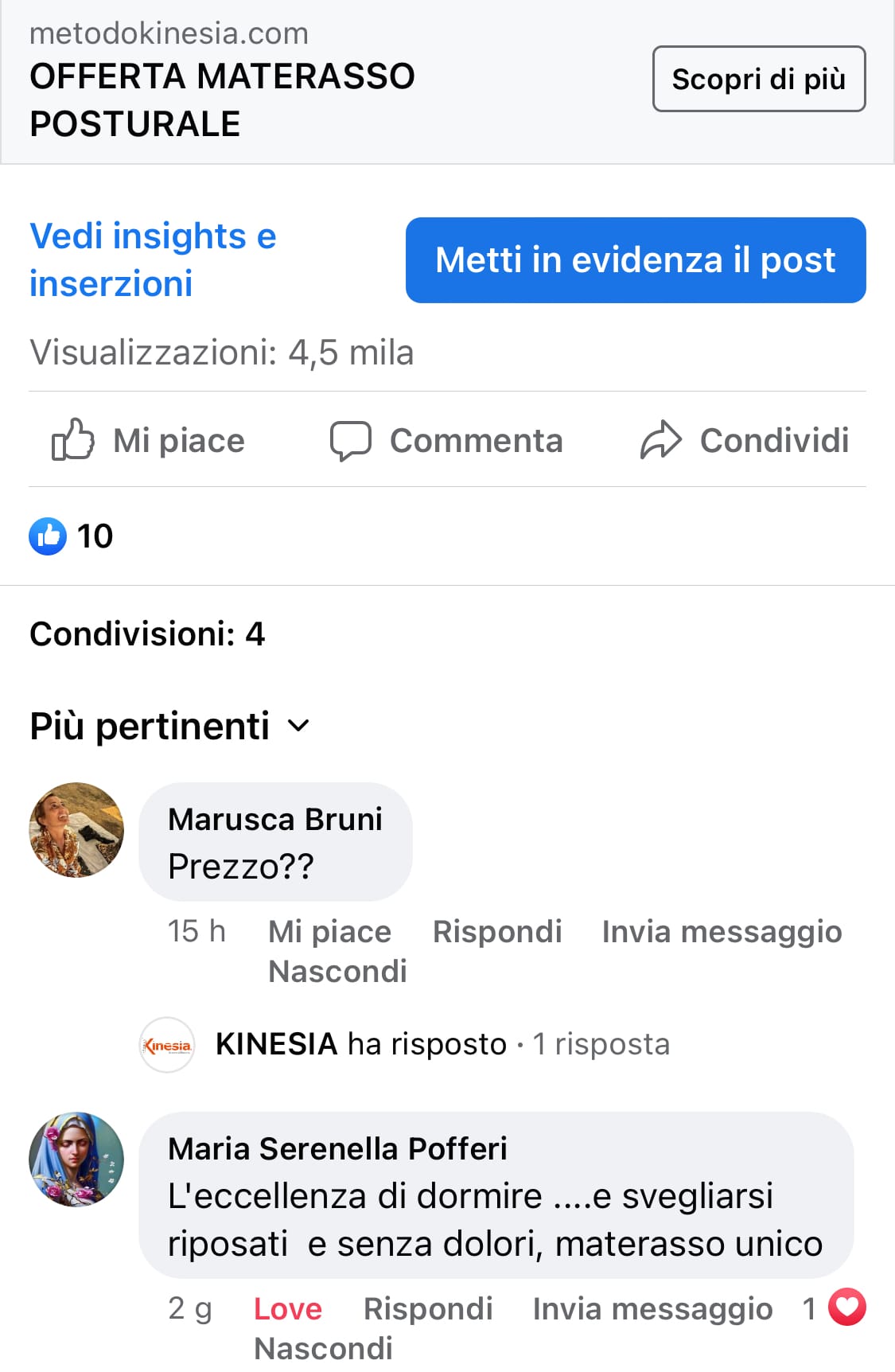Open Marusca Bruni's profile picture
Viewport: 895px width, 1372px height.
(x=76, y=830)
